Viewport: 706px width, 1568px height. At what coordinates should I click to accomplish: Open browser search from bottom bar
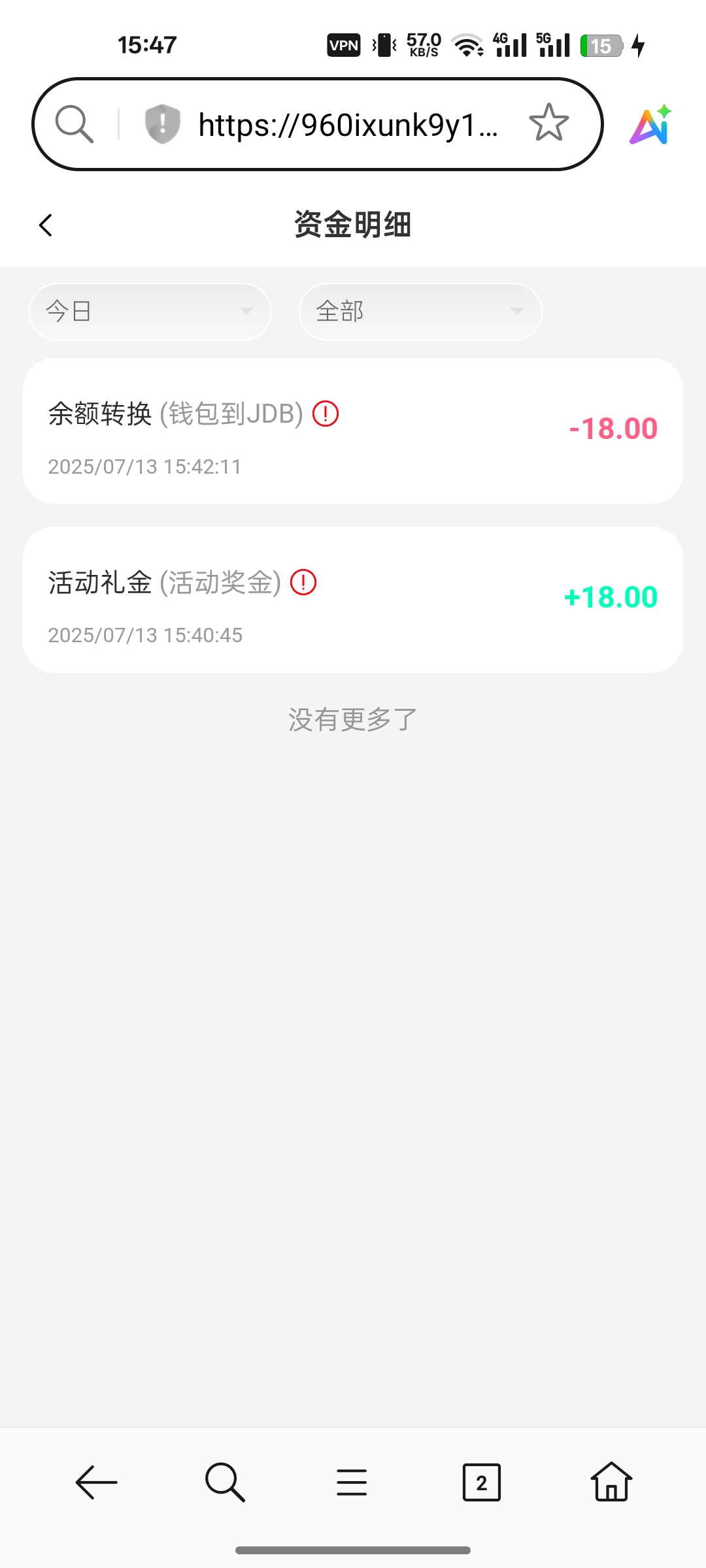224,1482
